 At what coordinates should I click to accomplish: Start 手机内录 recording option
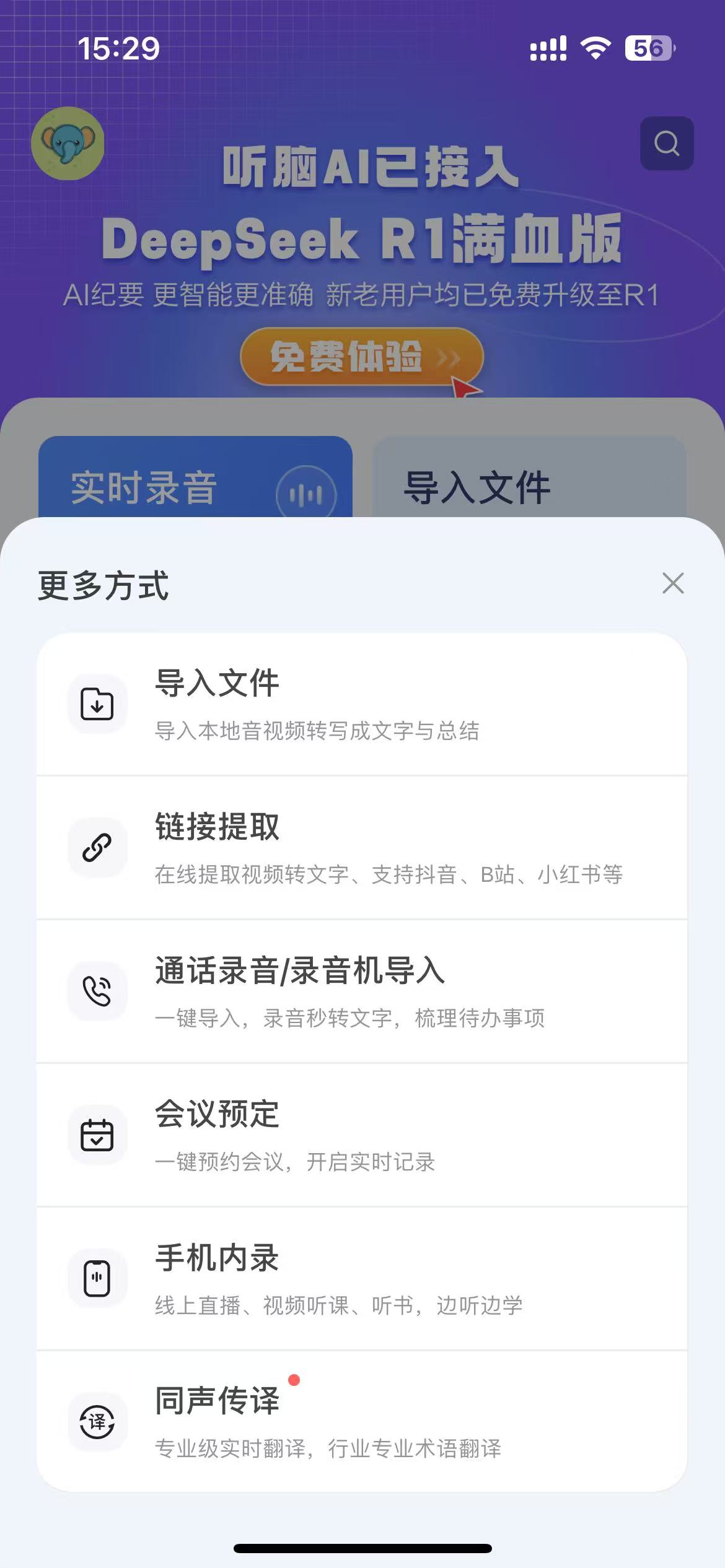362,1279
